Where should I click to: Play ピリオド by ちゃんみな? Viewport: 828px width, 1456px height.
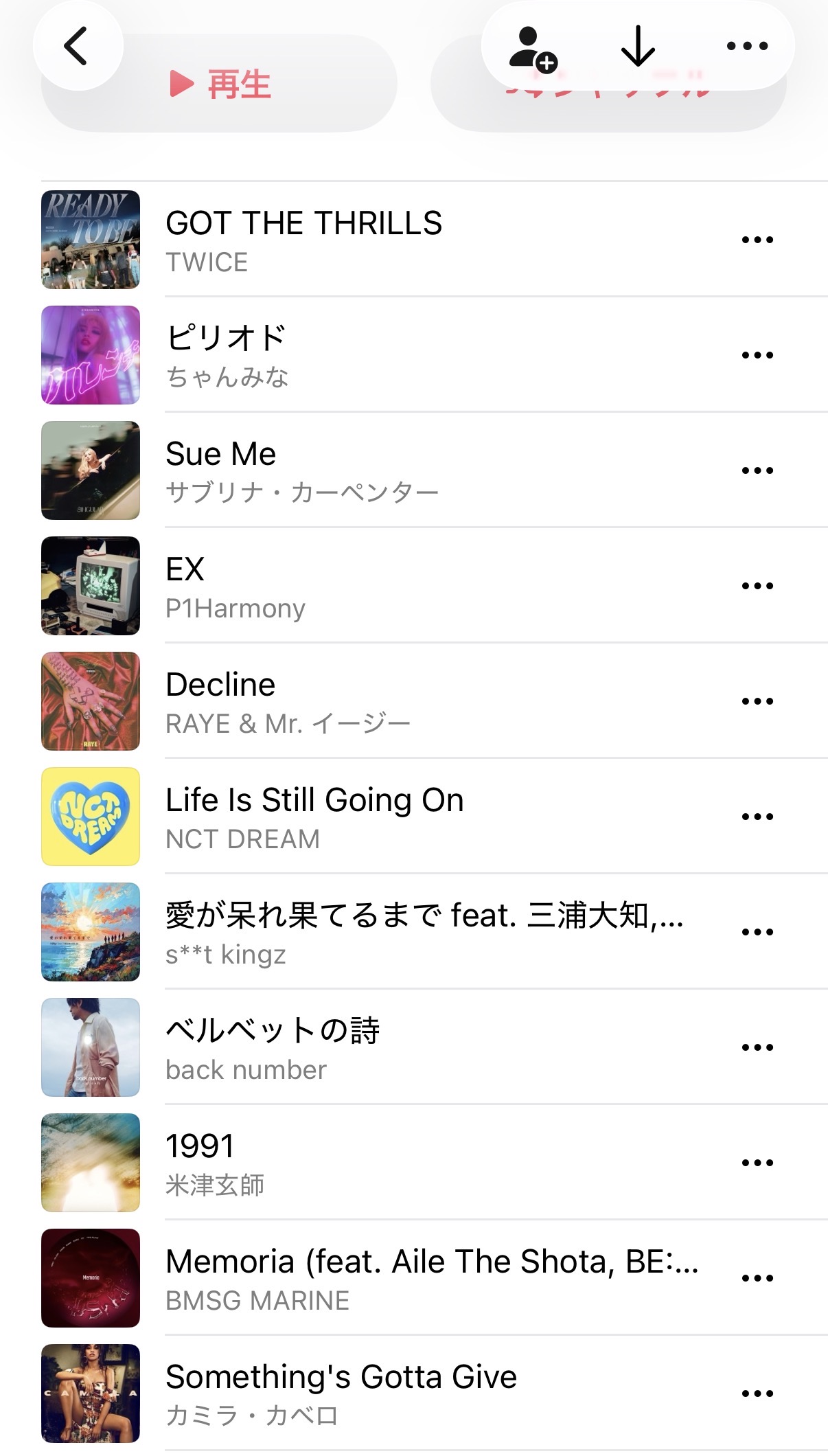[x=227, y=354]
